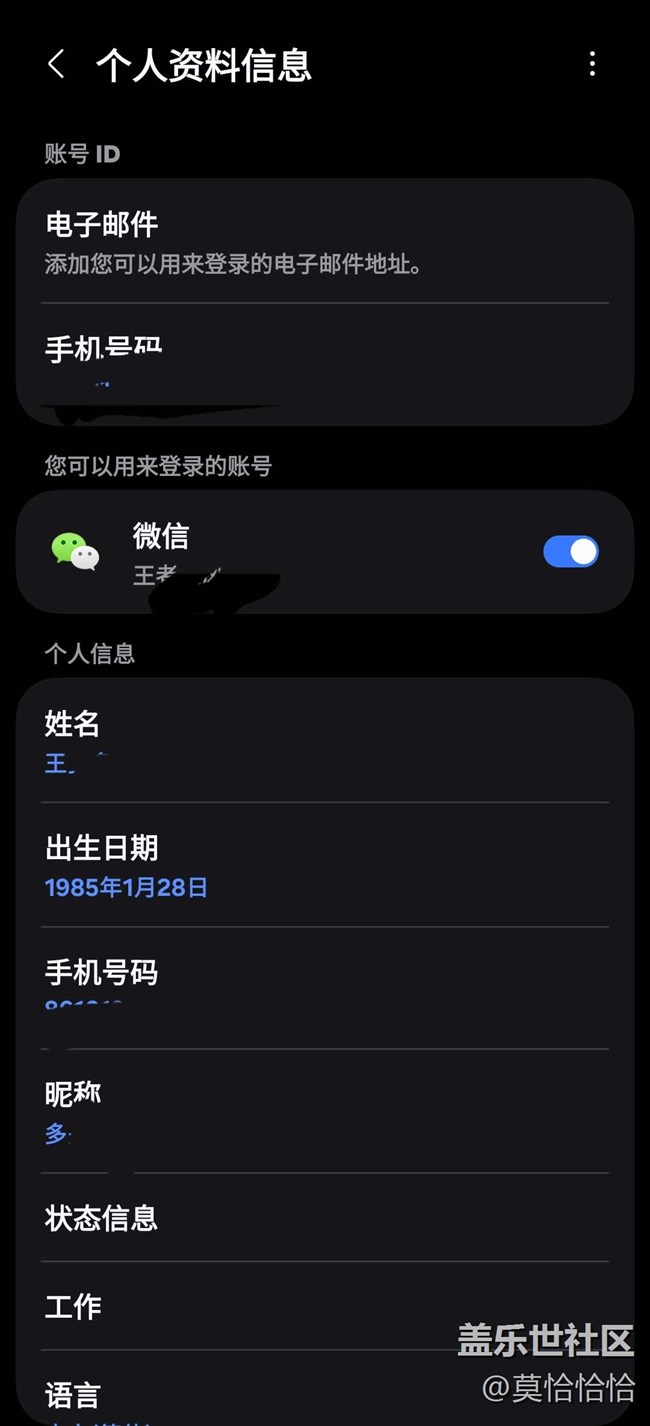Turn off the 微信 login switch
This screenshot has width=650, height=1426.
(571, 551)
